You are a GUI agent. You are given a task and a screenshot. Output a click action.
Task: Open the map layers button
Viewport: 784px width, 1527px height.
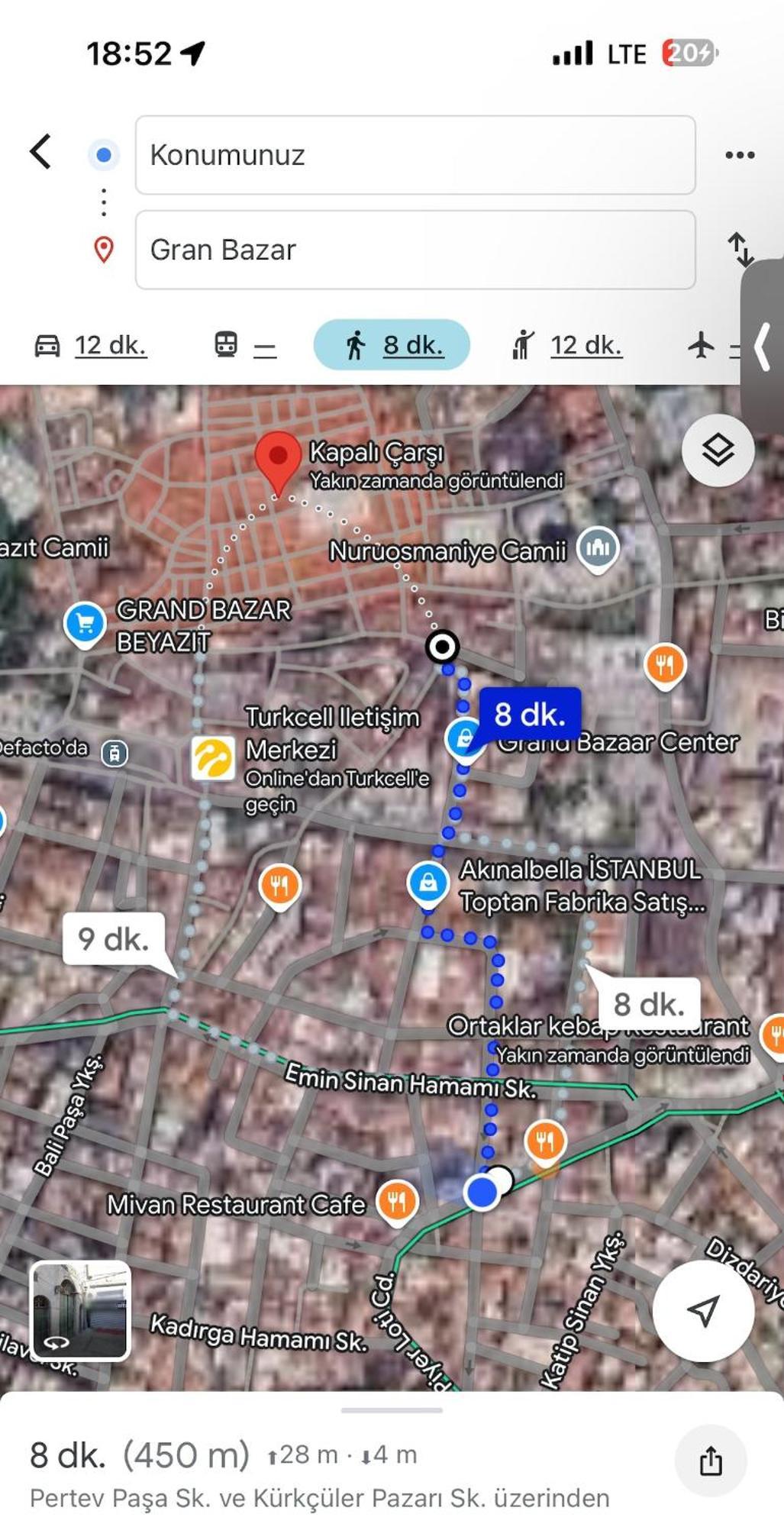pyautogui.click(x=718, y=450)
